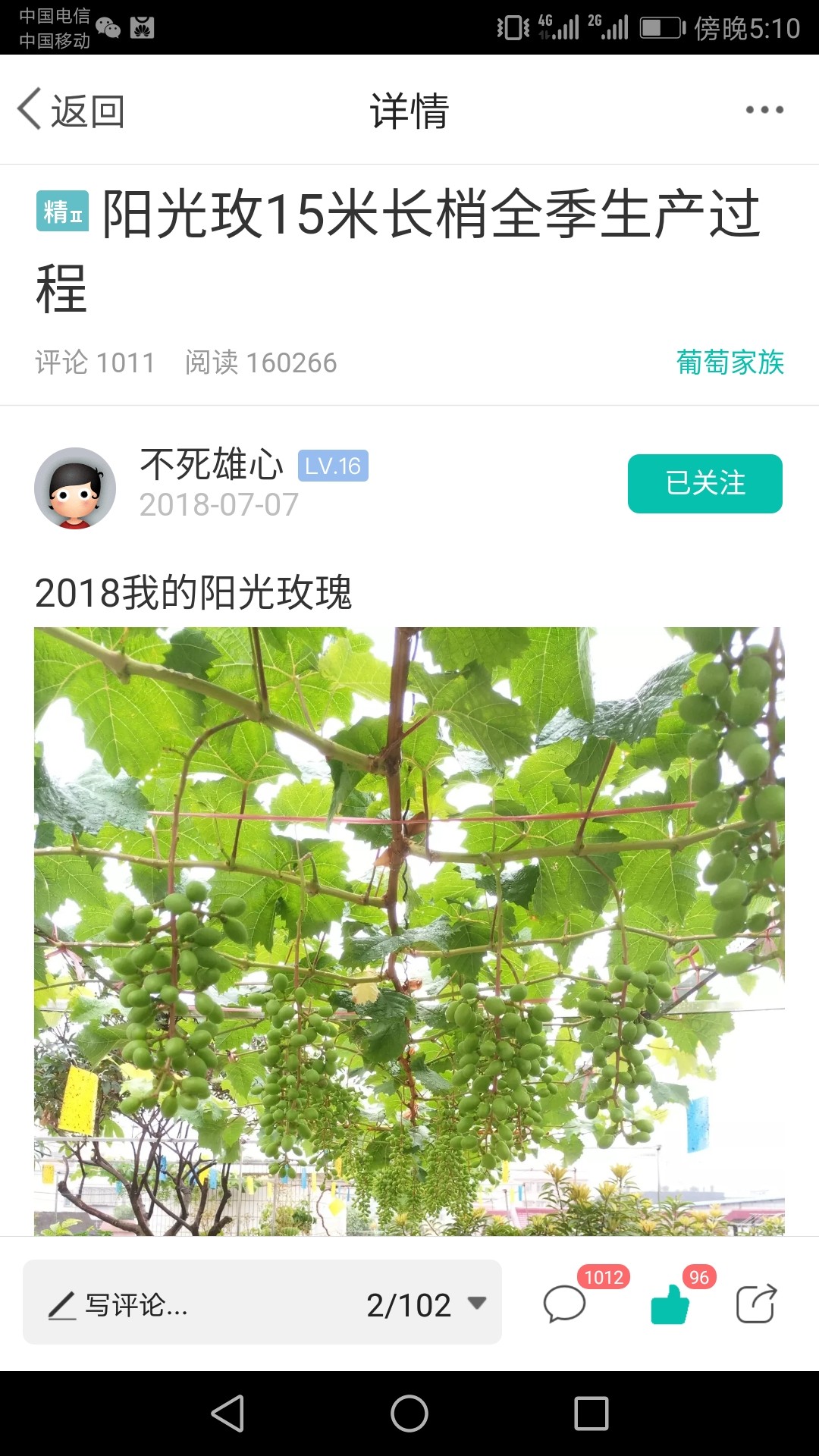Tap the system home button
819x1456 pixels.
[x=409, y=1414]
